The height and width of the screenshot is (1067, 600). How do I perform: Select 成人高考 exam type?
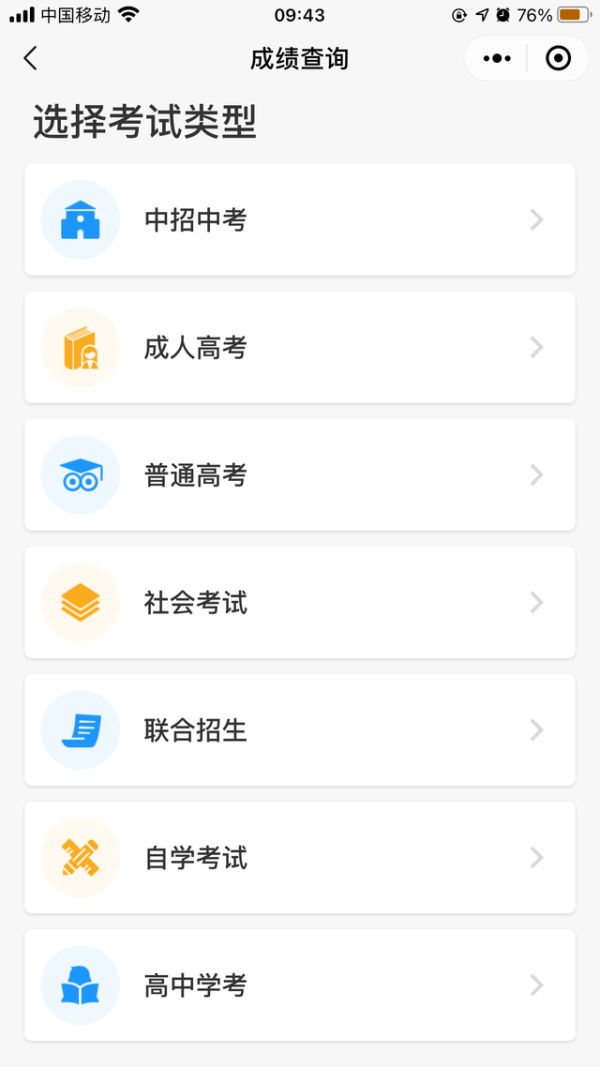click(x=299, y=348)
